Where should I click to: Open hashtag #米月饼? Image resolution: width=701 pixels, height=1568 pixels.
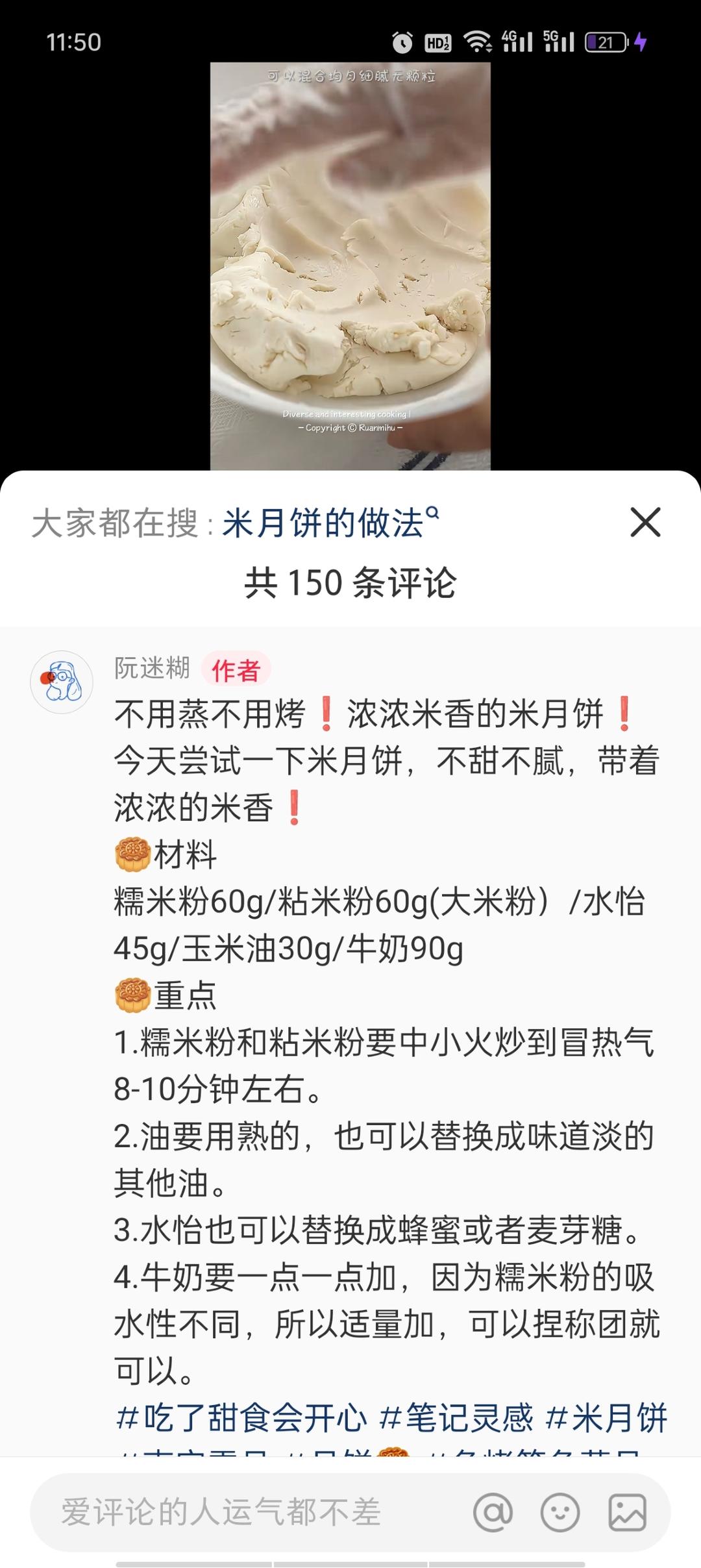click(x=606, y=1417)
